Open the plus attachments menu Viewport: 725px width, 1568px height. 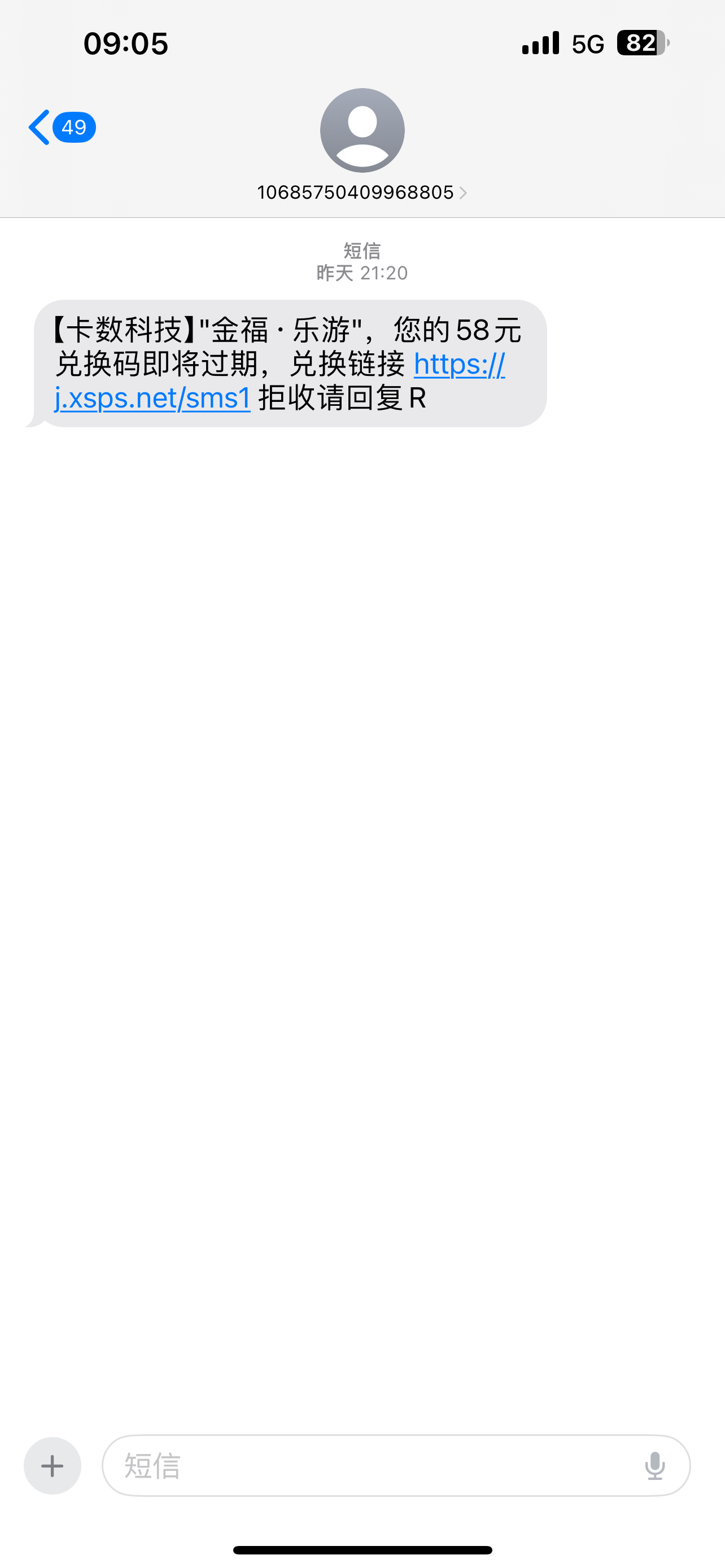pyautogui.click(x=53, y=1466)
